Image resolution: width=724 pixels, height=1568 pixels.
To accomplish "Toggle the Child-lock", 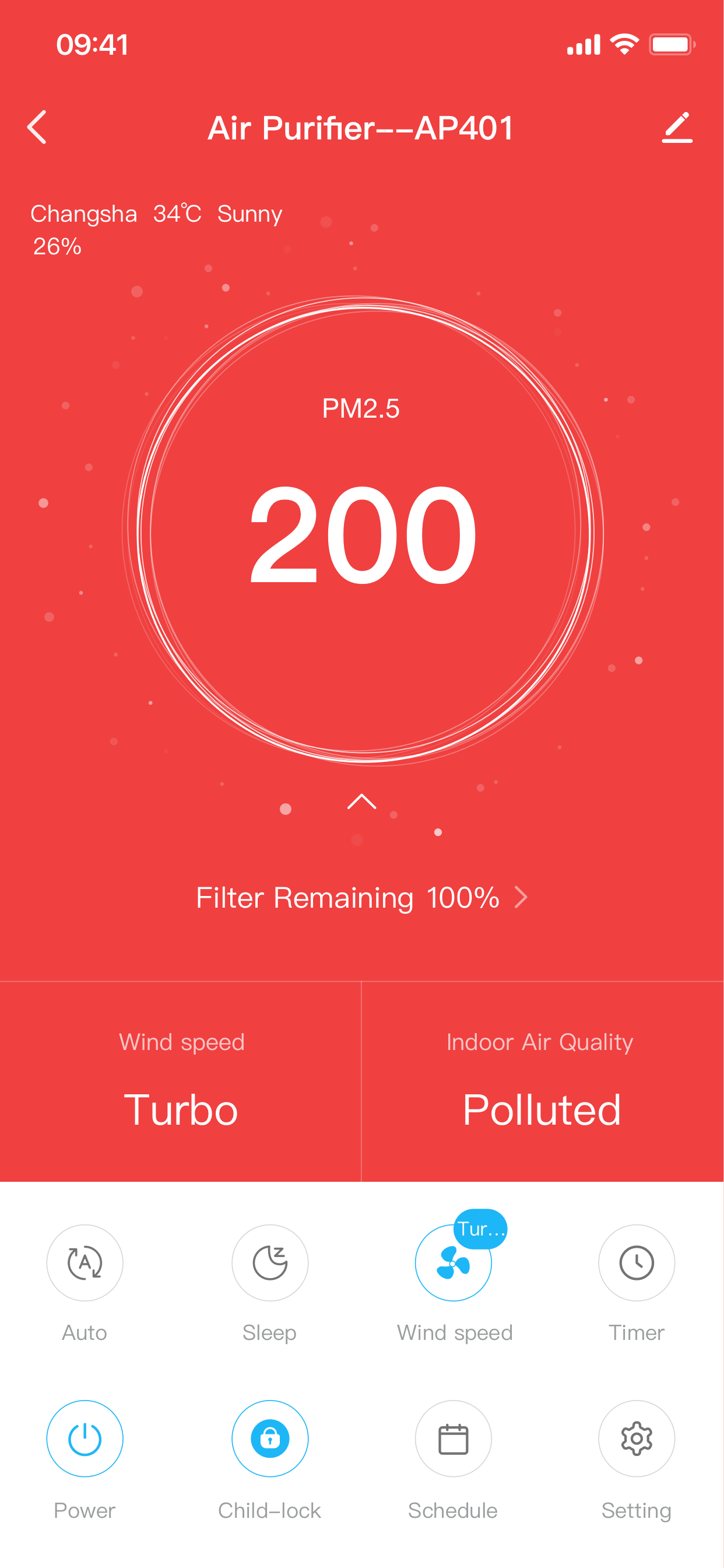I will pyautogui.click(x=269, y=1438).
